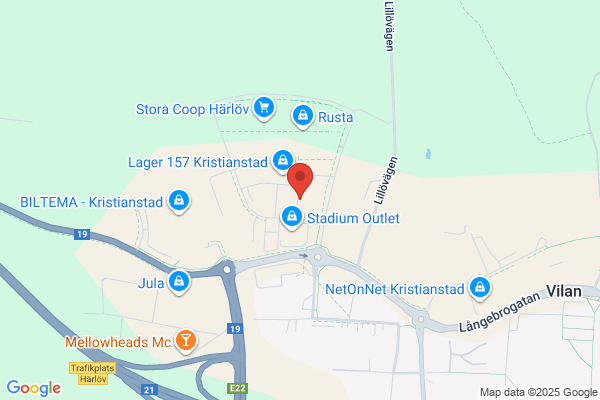Open the Jula shop pin
This screenshot has height=400, width=600.
[179, 282]
